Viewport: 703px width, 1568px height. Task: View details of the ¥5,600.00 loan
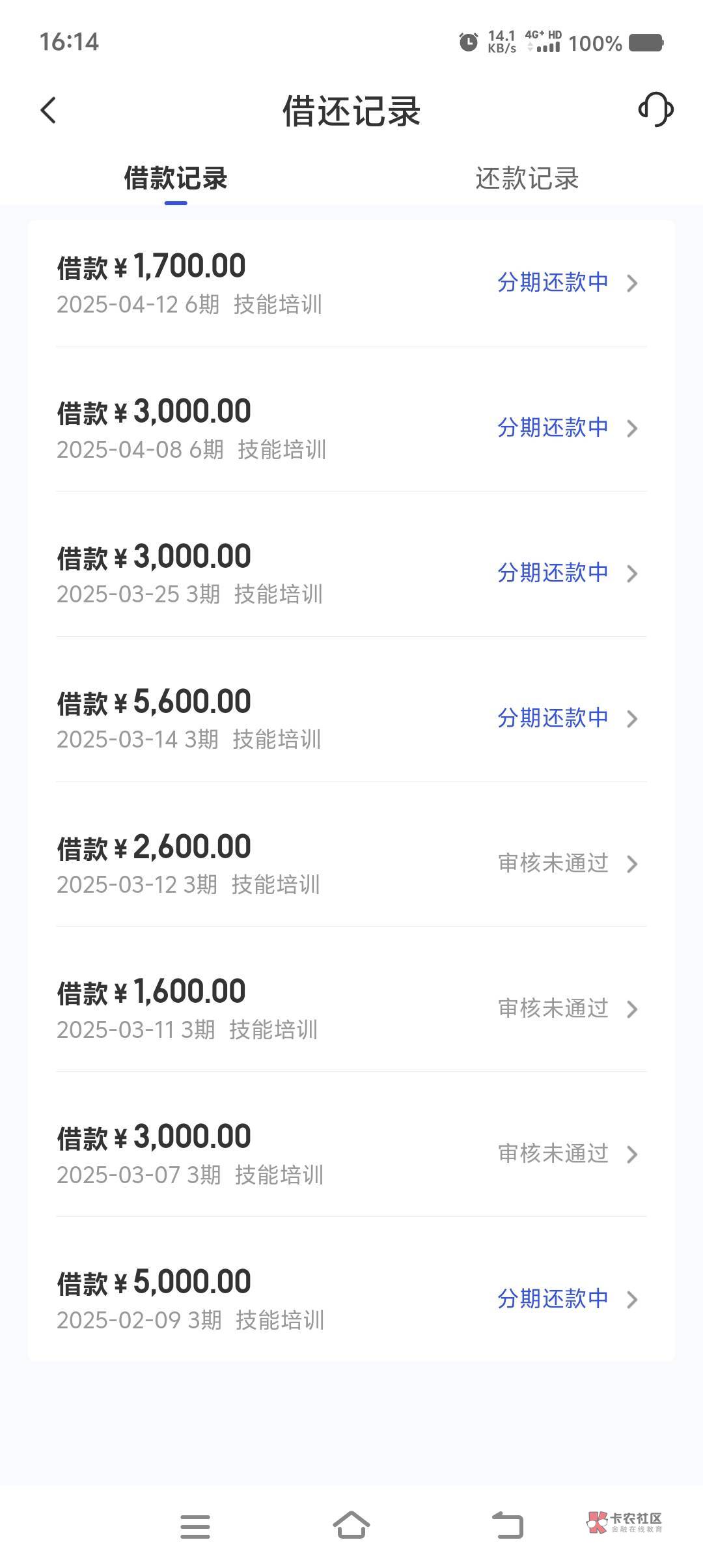point(351,719)
